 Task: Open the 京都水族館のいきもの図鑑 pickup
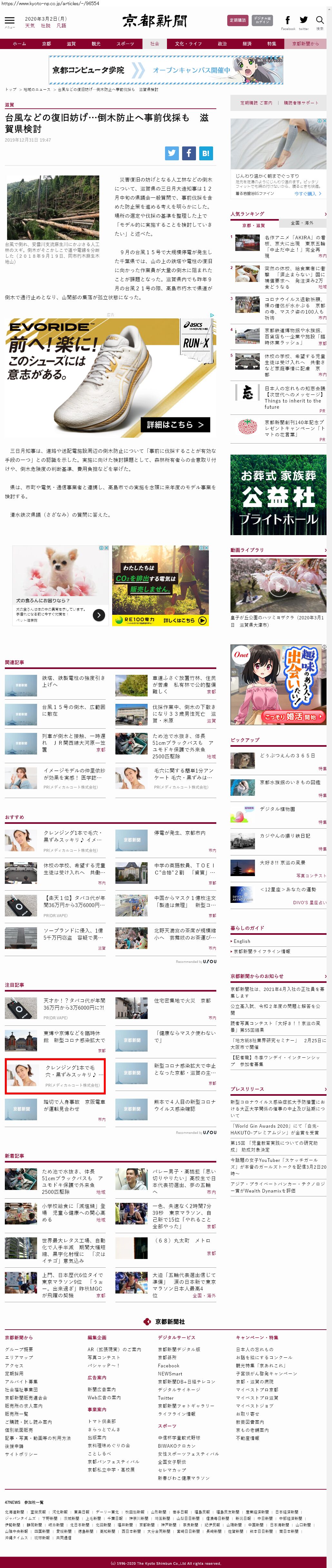point(289,782)
